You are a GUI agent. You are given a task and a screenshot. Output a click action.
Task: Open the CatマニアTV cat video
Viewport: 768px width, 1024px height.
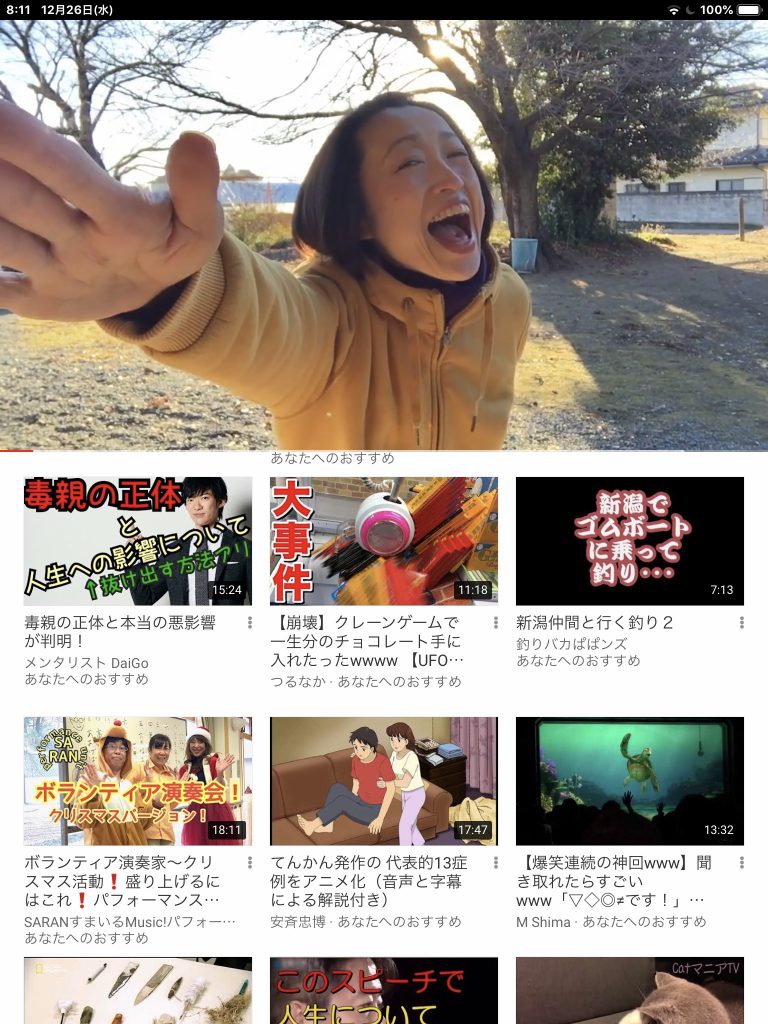630,992
